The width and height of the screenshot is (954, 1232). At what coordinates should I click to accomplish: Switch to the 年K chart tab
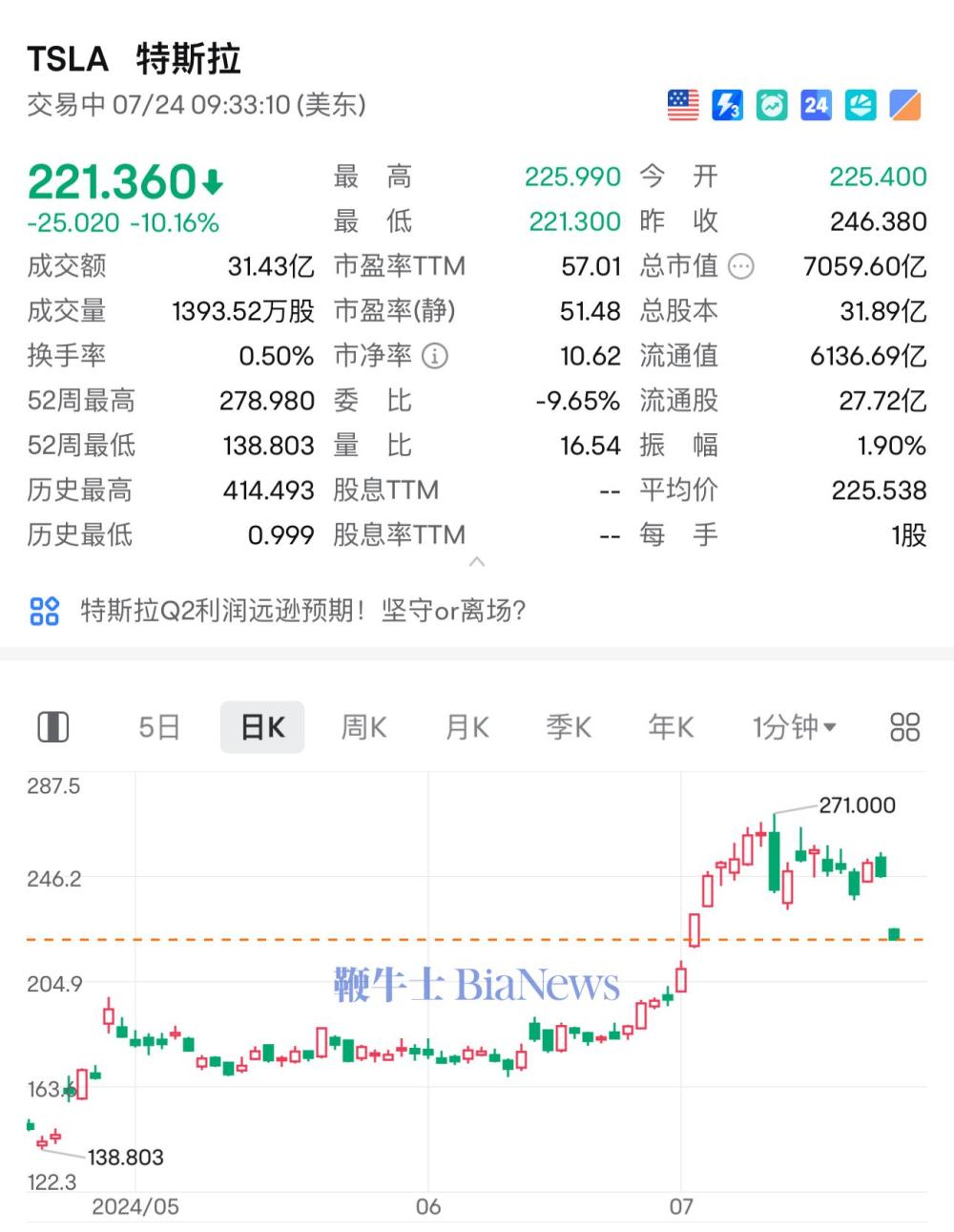[671, 727]
